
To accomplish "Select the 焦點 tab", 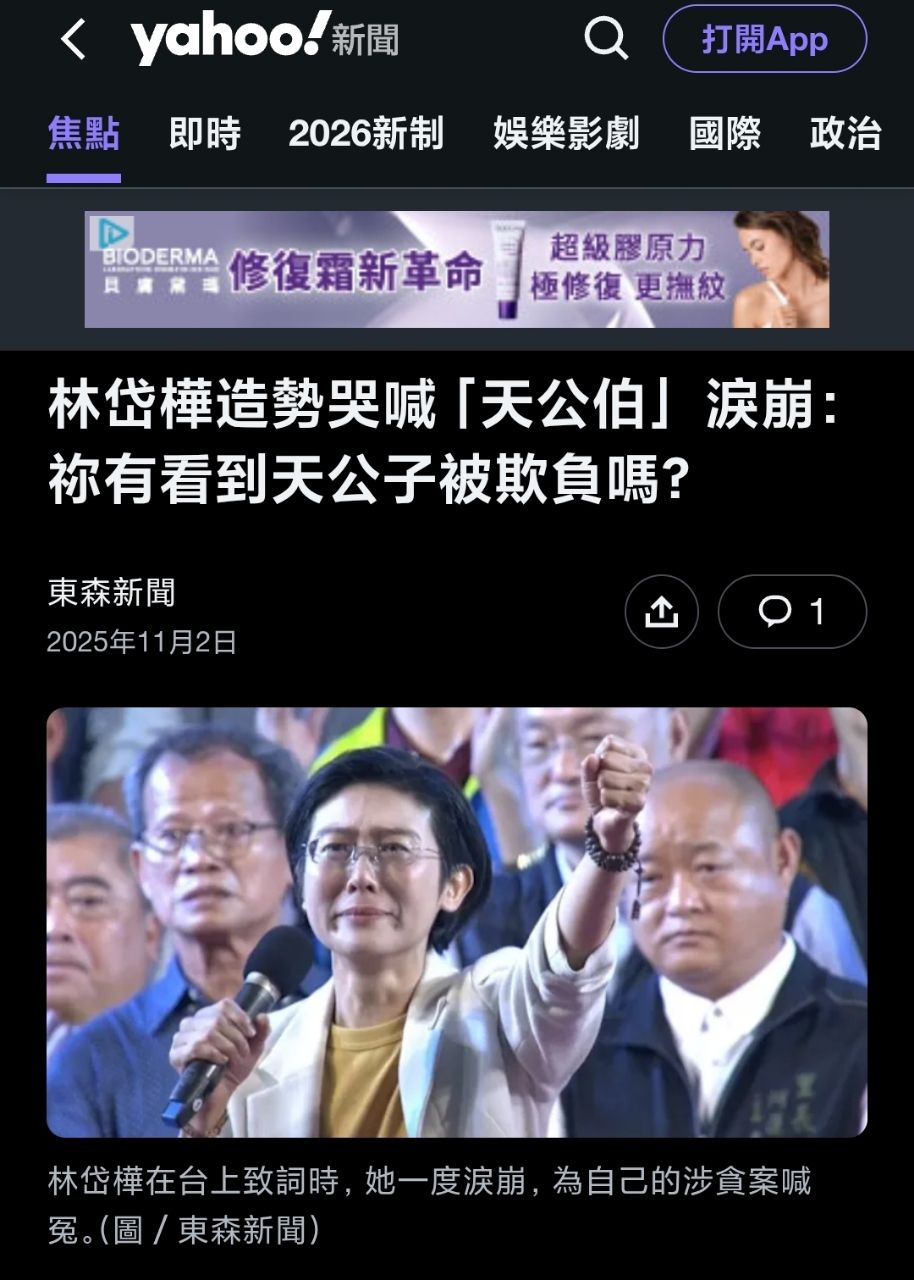I will click(84, 134).
